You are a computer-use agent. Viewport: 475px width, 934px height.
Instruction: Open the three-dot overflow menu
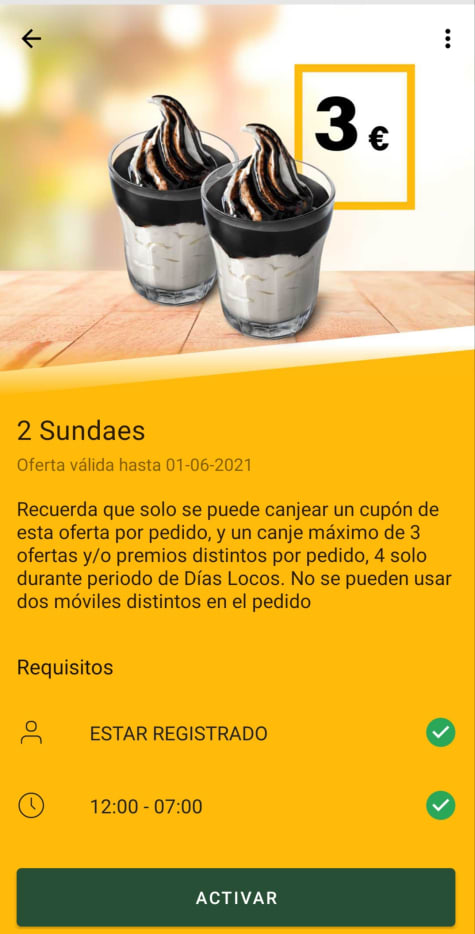[447, 39]
